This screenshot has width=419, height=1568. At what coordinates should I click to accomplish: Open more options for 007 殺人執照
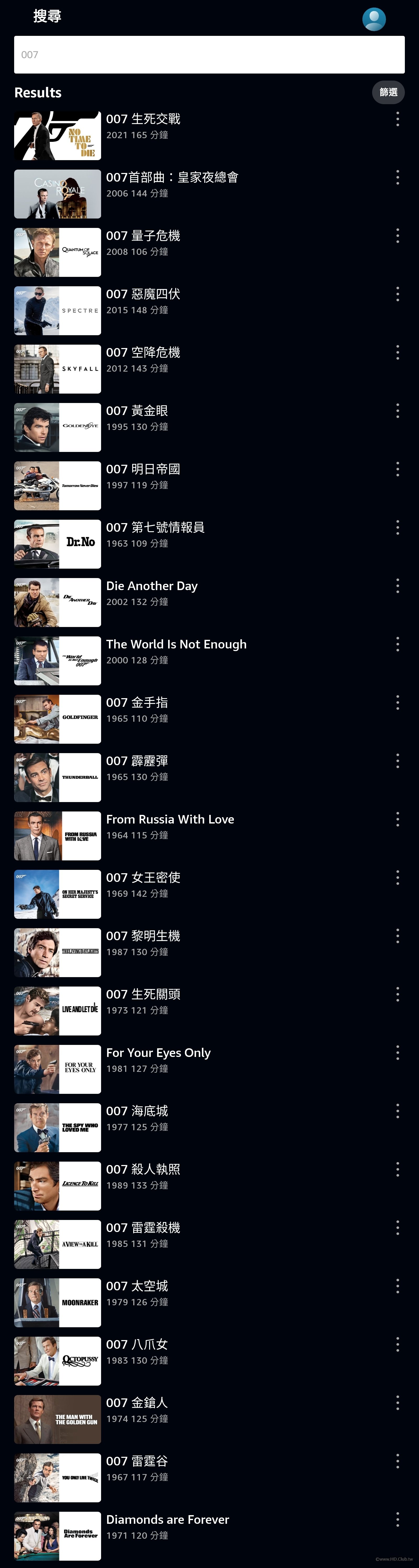[398, 1169]
